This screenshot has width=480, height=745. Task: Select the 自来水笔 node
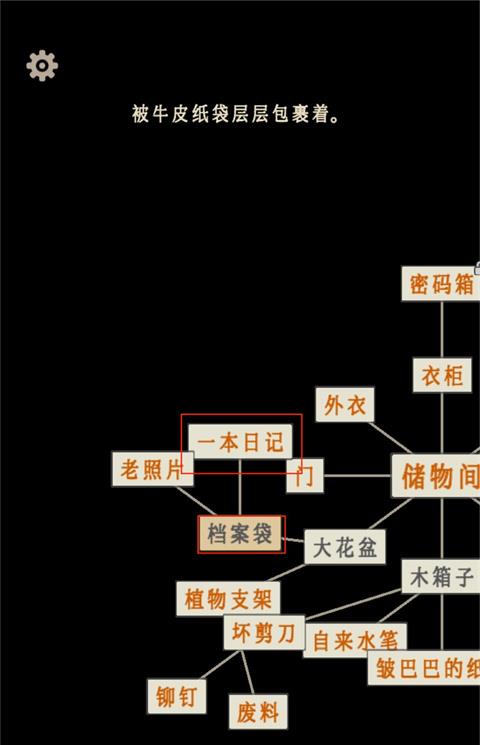point(355,640)
